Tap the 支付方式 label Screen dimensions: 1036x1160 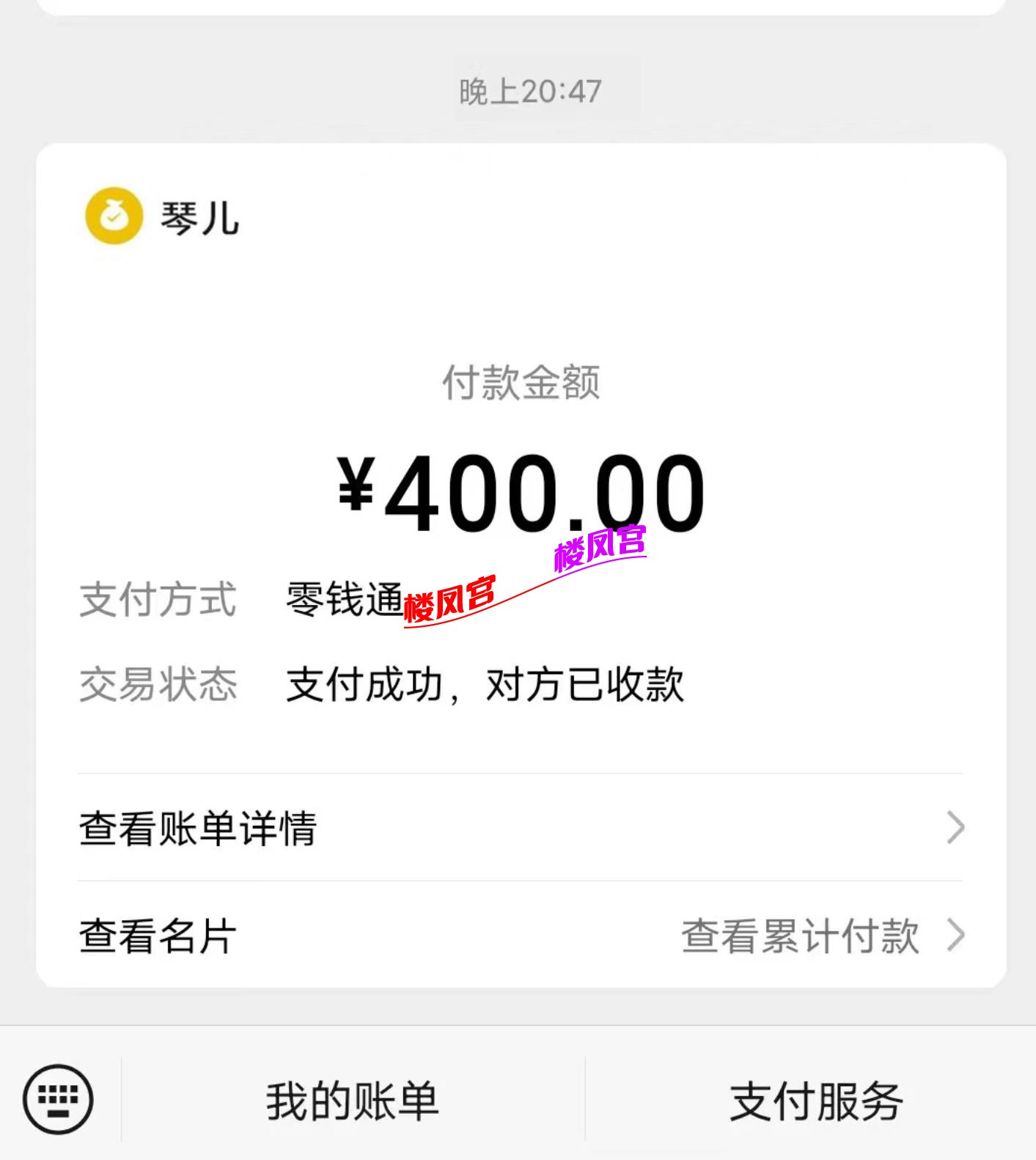(x=158, y=601)
